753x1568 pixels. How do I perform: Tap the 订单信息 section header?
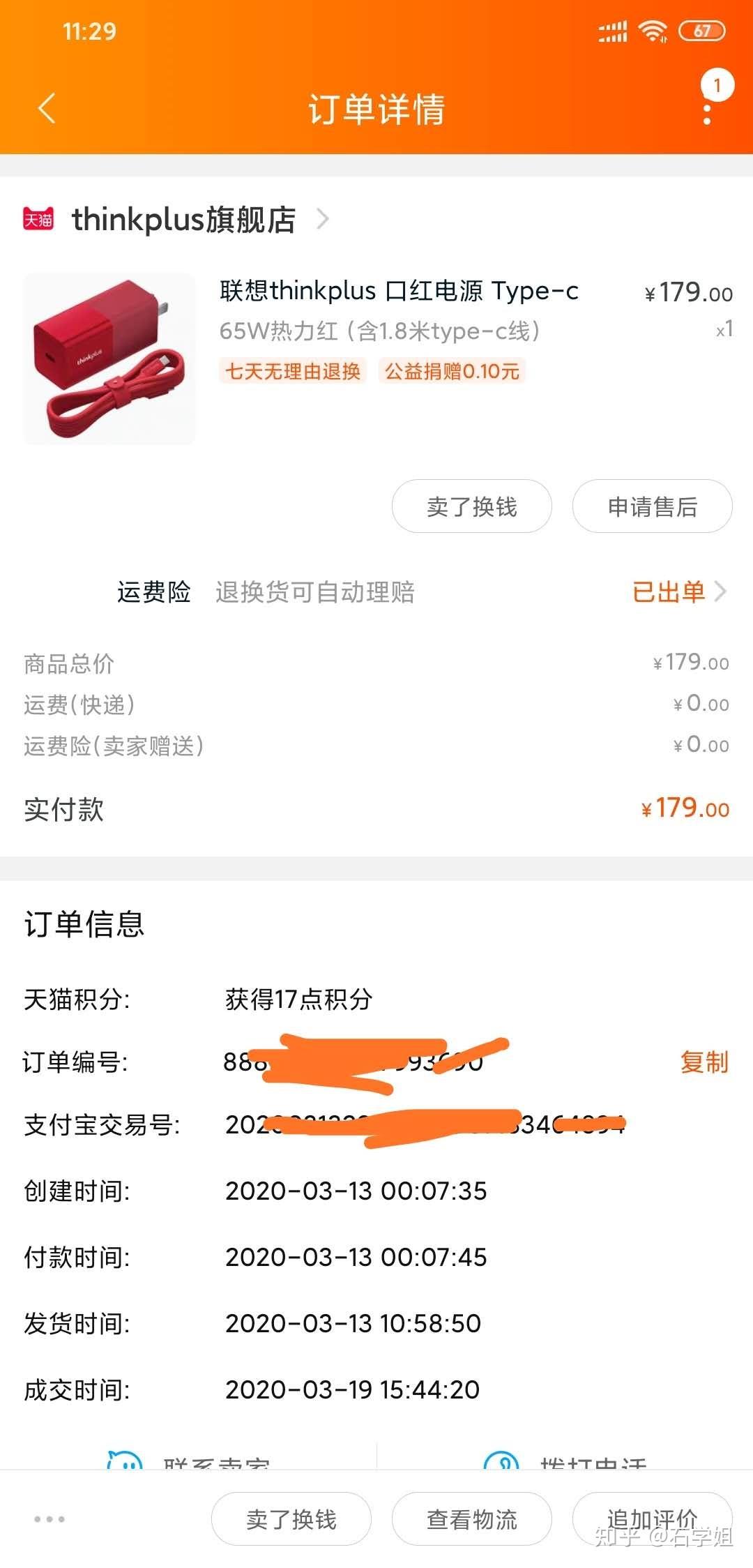pyautogui.click(x=82, y=925)
